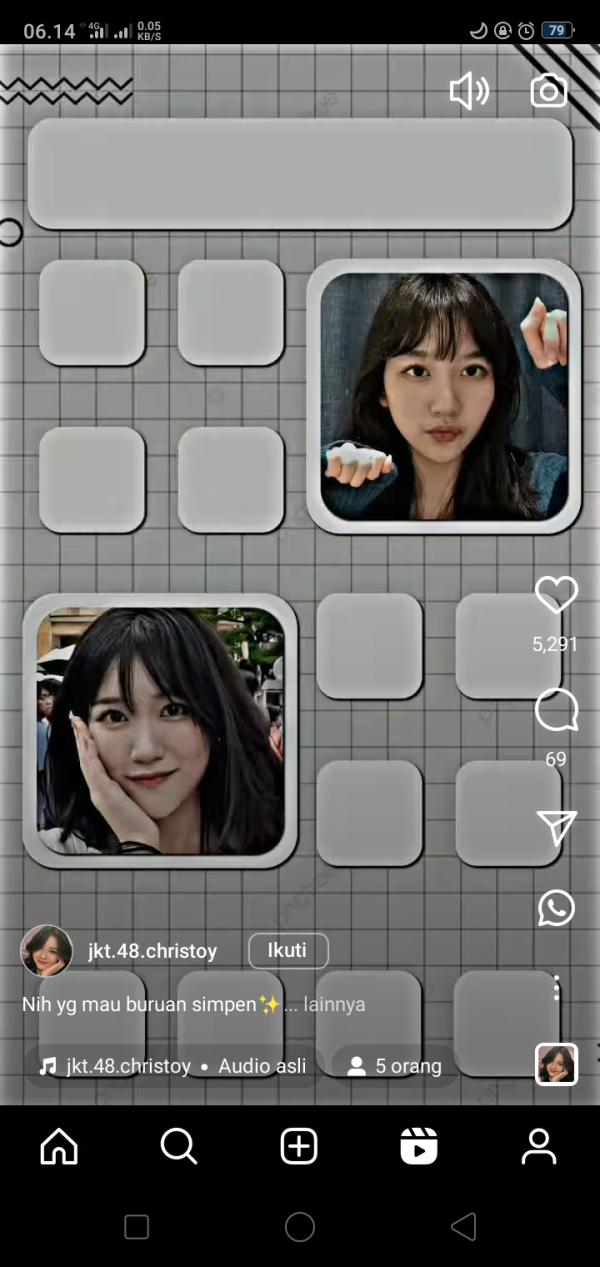Switch to the Profile tab
The width and height of the screenshot is (600, 1267).
click(x=539, y=1146)
